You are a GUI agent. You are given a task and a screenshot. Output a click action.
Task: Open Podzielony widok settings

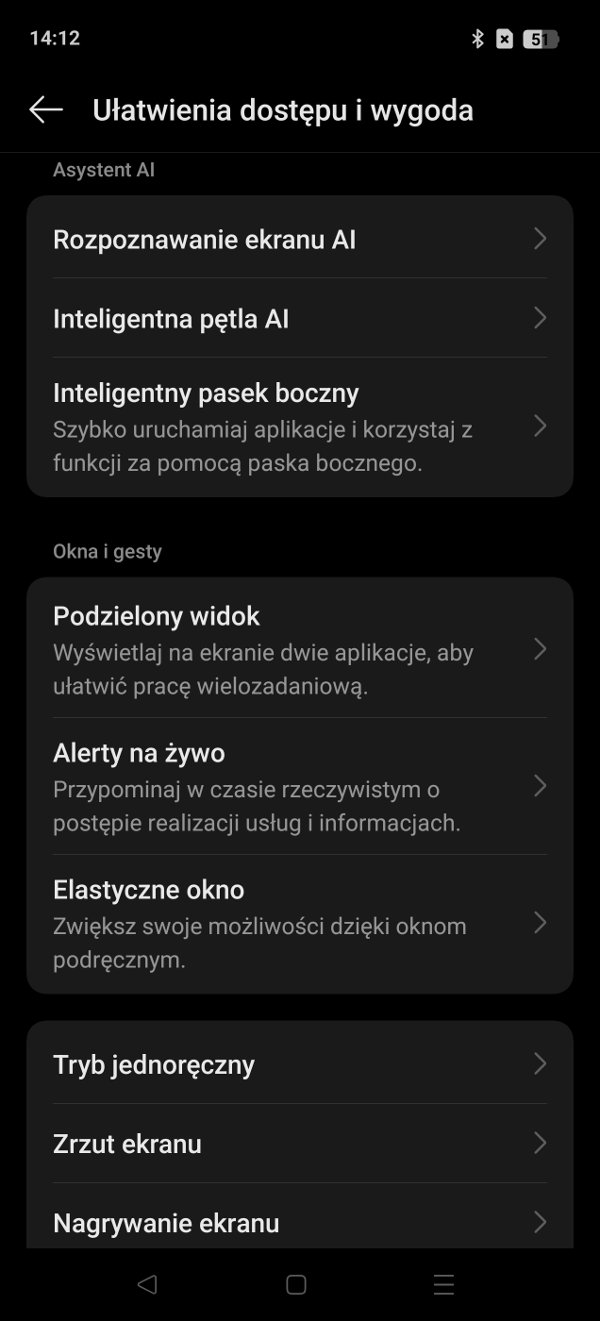(300, 649)
